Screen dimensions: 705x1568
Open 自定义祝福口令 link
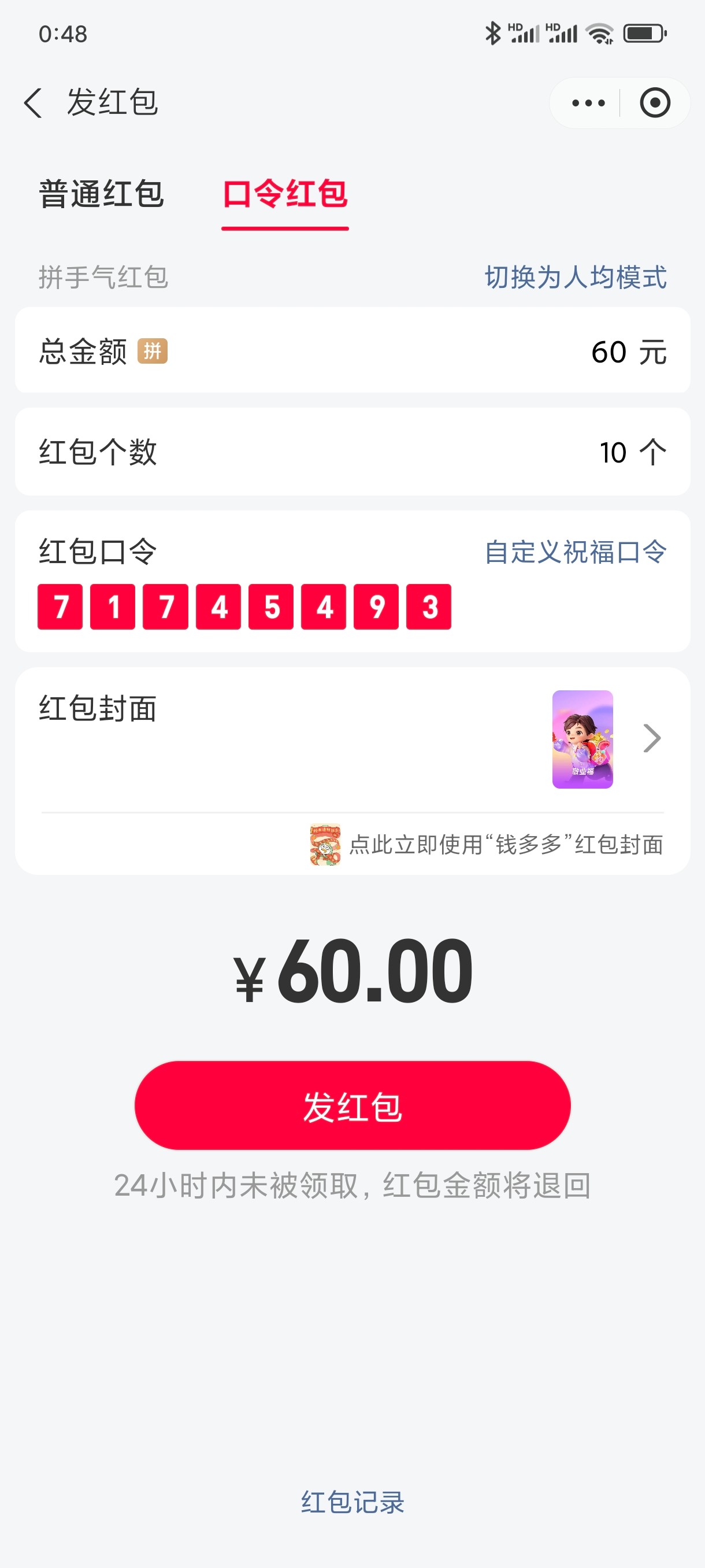coord(575,552)
